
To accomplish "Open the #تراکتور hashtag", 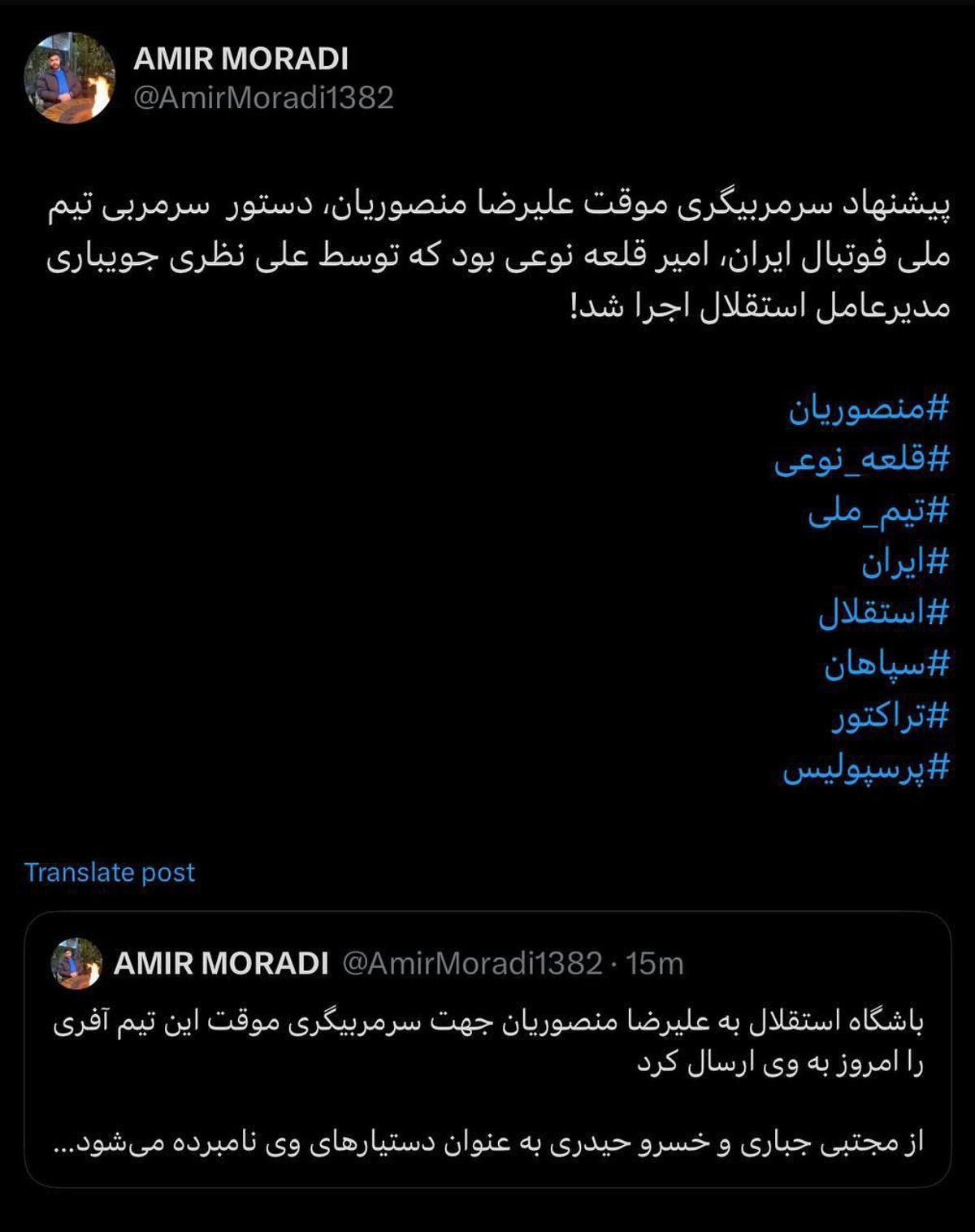I will pos(890,715).
